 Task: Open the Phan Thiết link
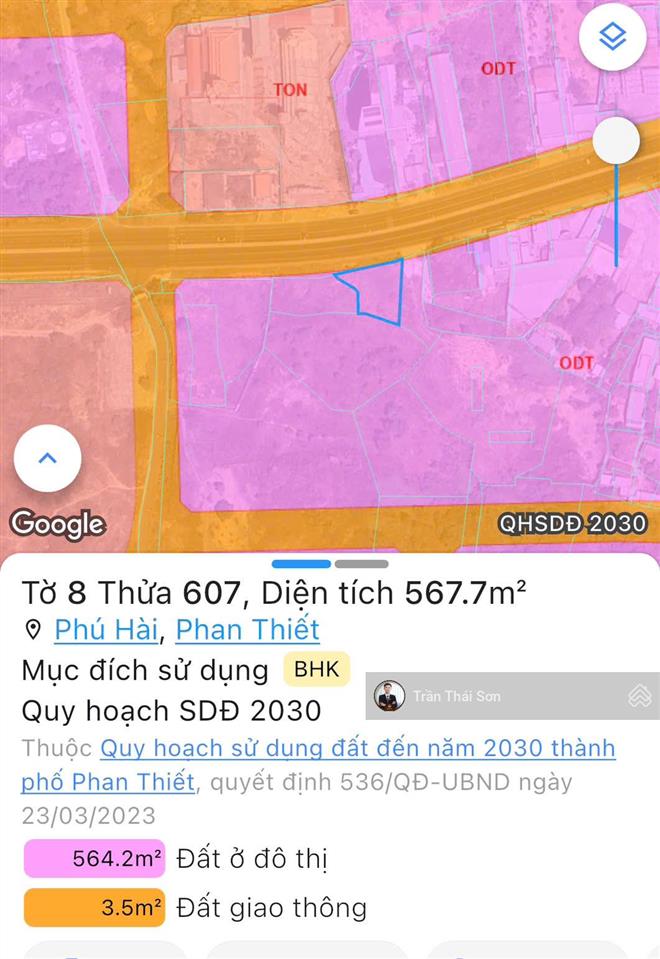247,629
